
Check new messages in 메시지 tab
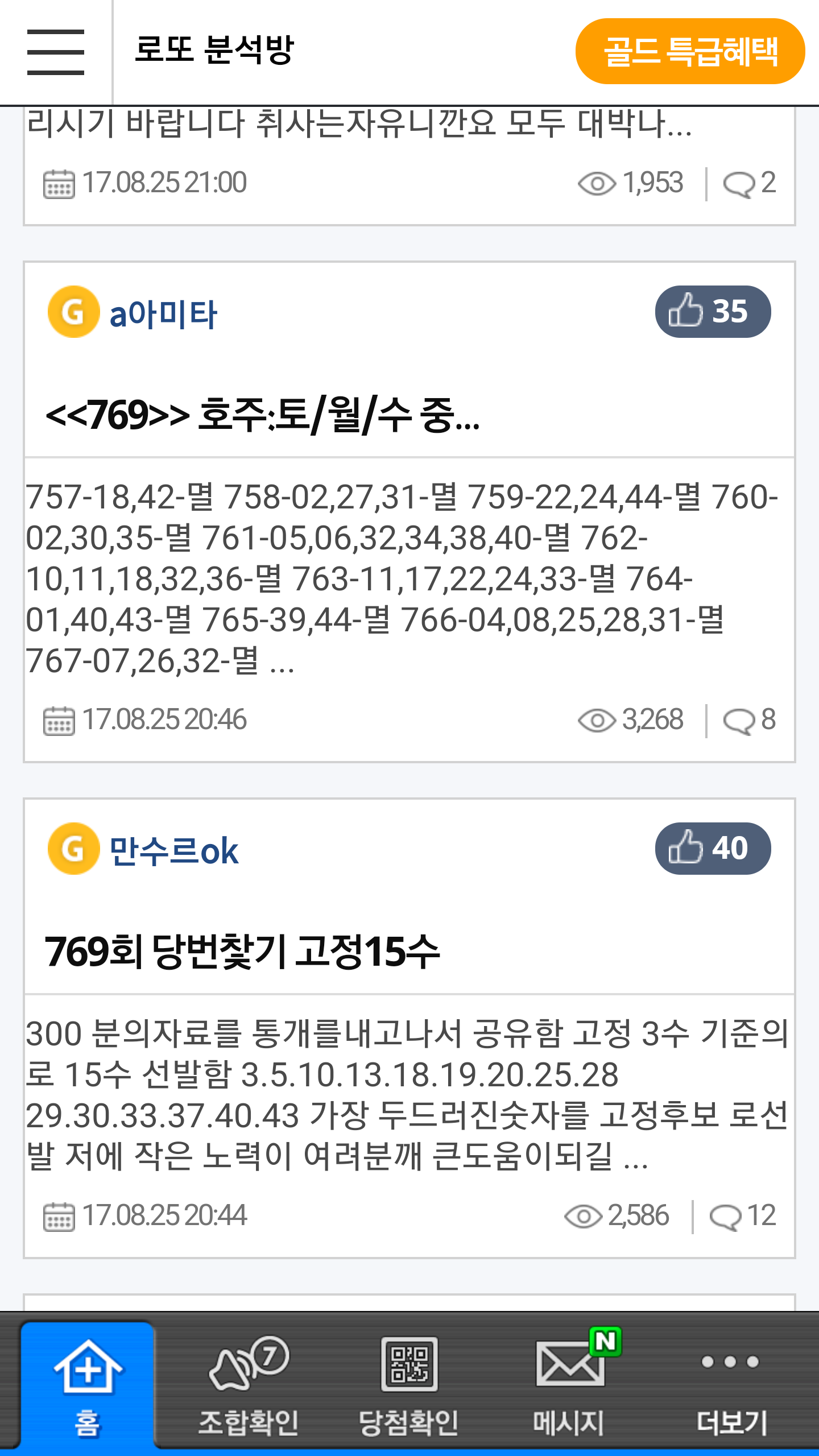[x=569, y=1384]
